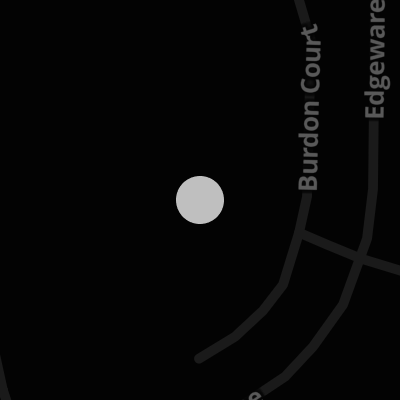This screenshot has width=400, height=400.
Task: Tap the gray location marker on the map
Action: pos(200,200)
